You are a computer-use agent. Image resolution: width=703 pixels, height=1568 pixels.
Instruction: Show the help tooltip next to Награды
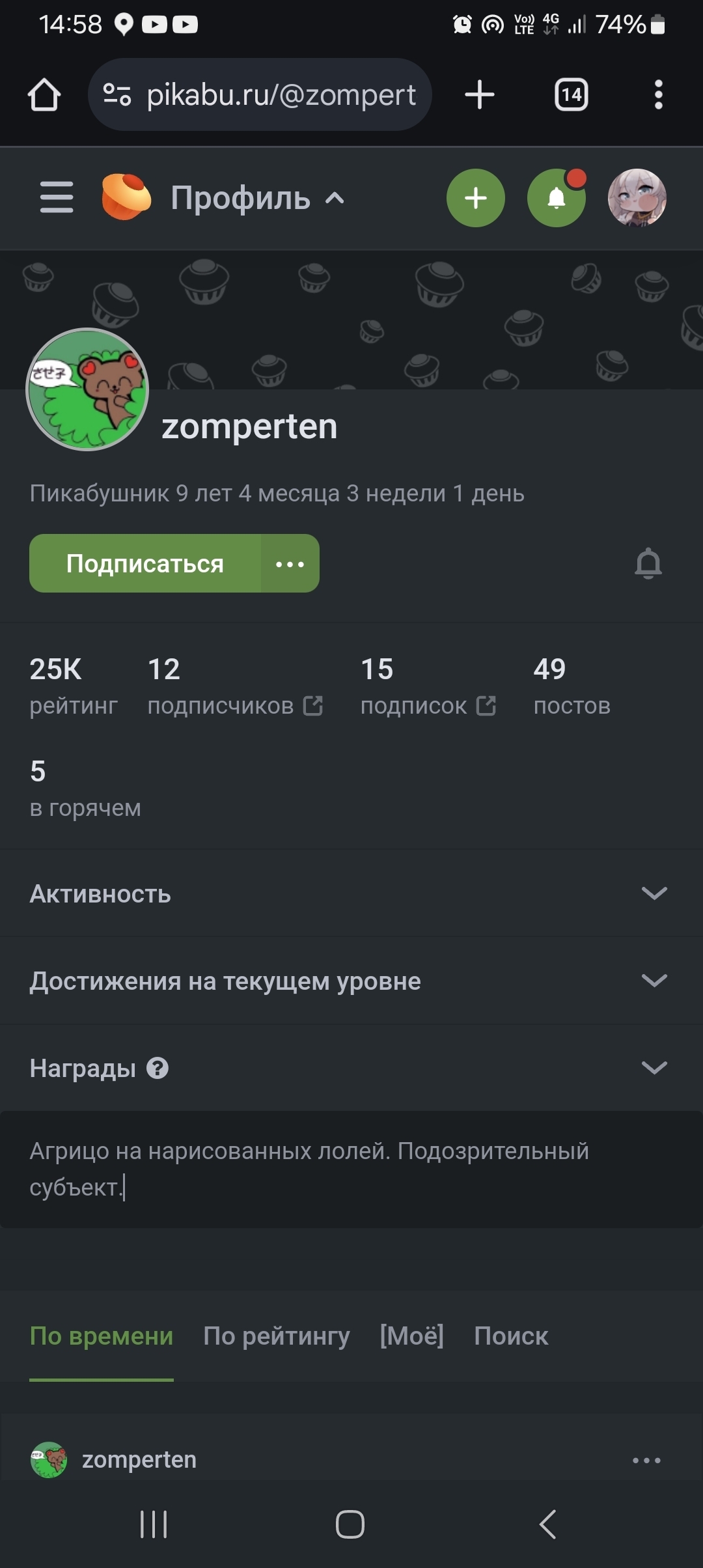pos(158,1068)
